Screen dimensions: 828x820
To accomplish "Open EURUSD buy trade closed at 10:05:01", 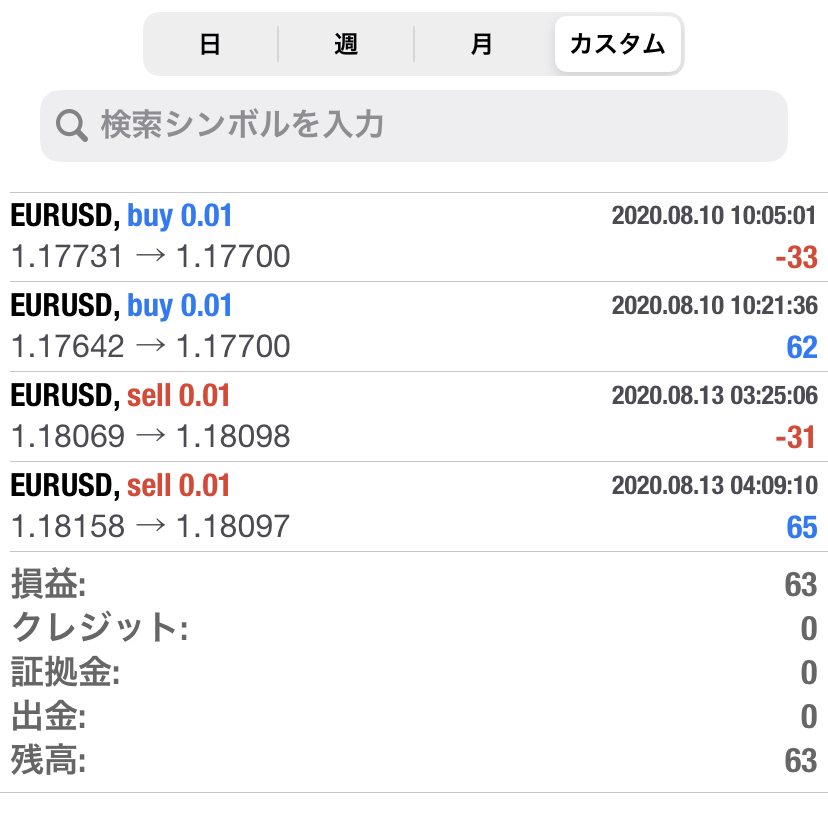I will [x=414, y=237].
